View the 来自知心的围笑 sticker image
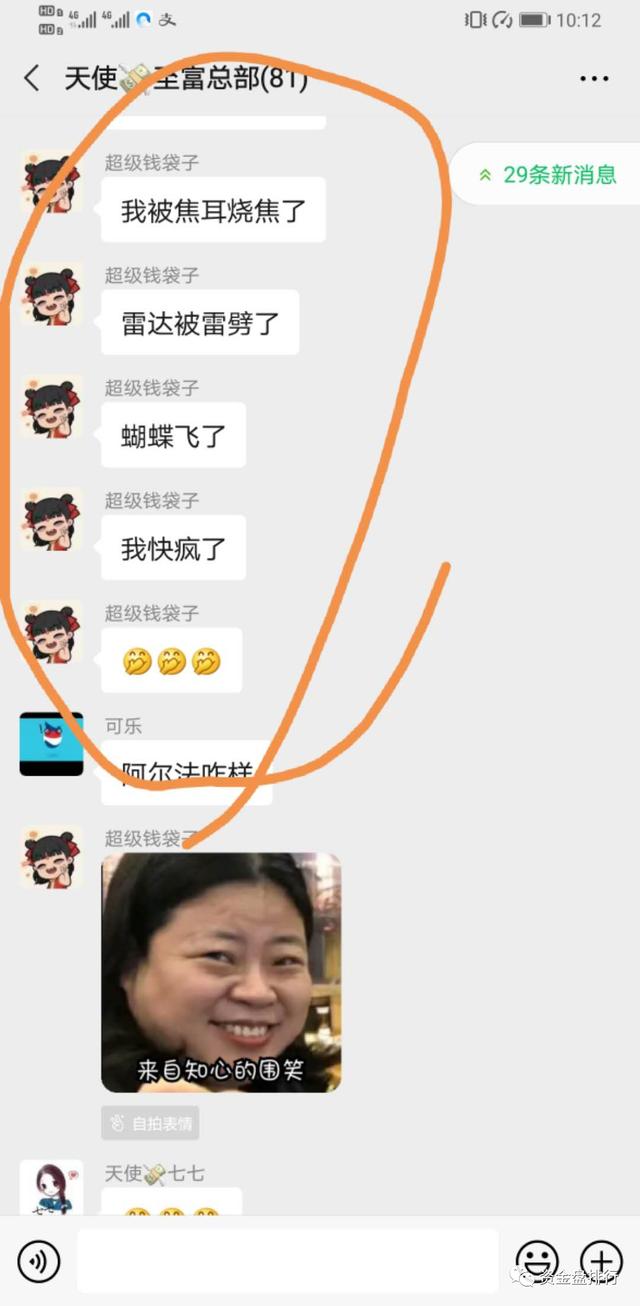Viewport: 640px width, 1306px height. click(221, 971)
